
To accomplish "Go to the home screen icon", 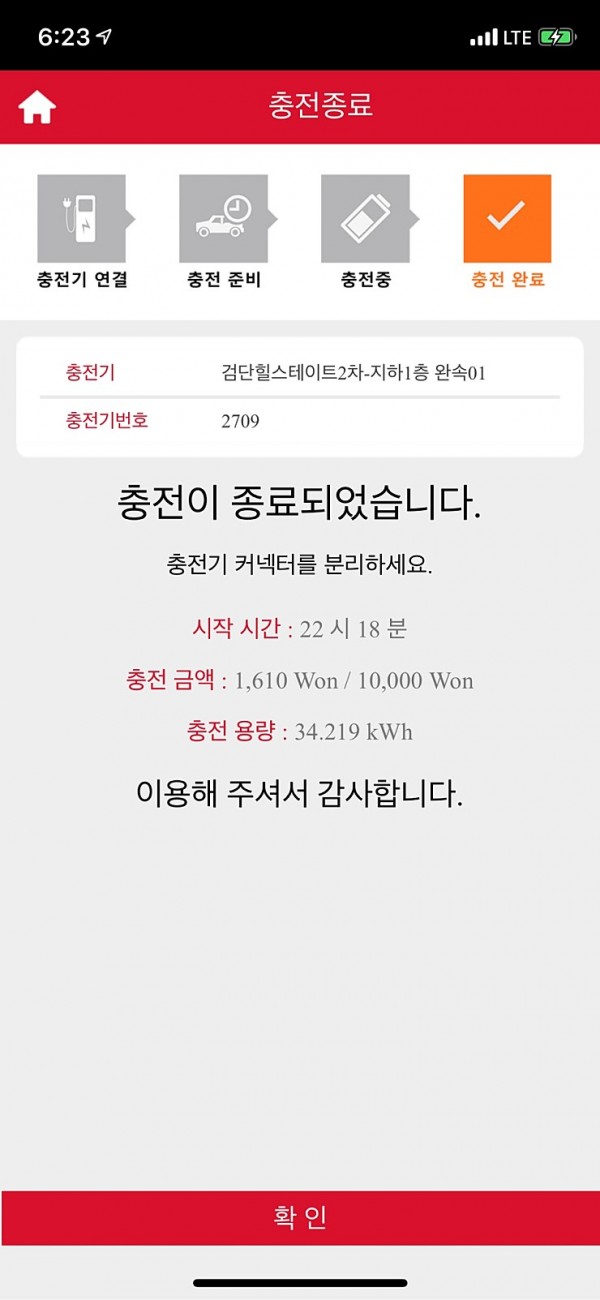I will point(37,107).
